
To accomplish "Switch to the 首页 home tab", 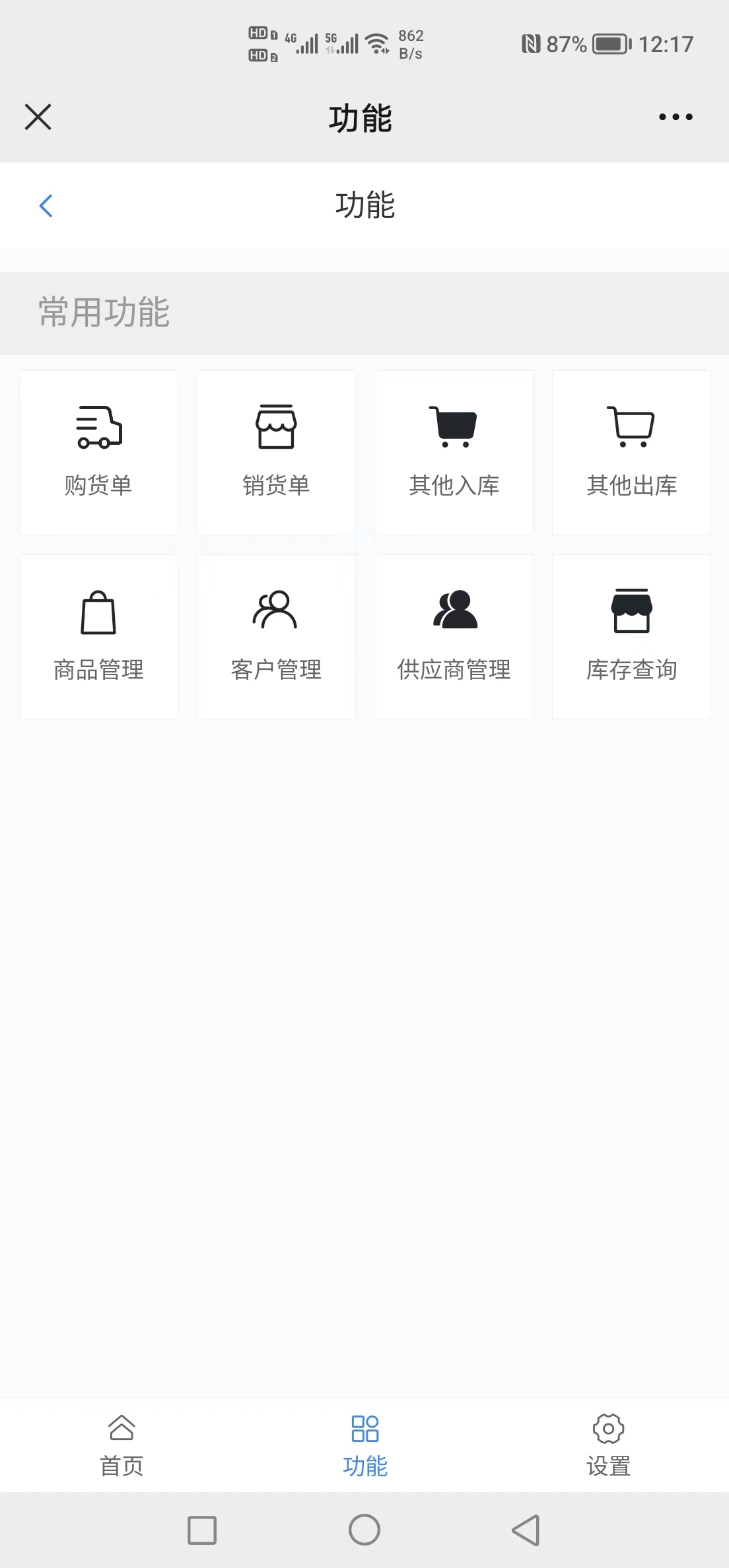I will coord(121,1445).
